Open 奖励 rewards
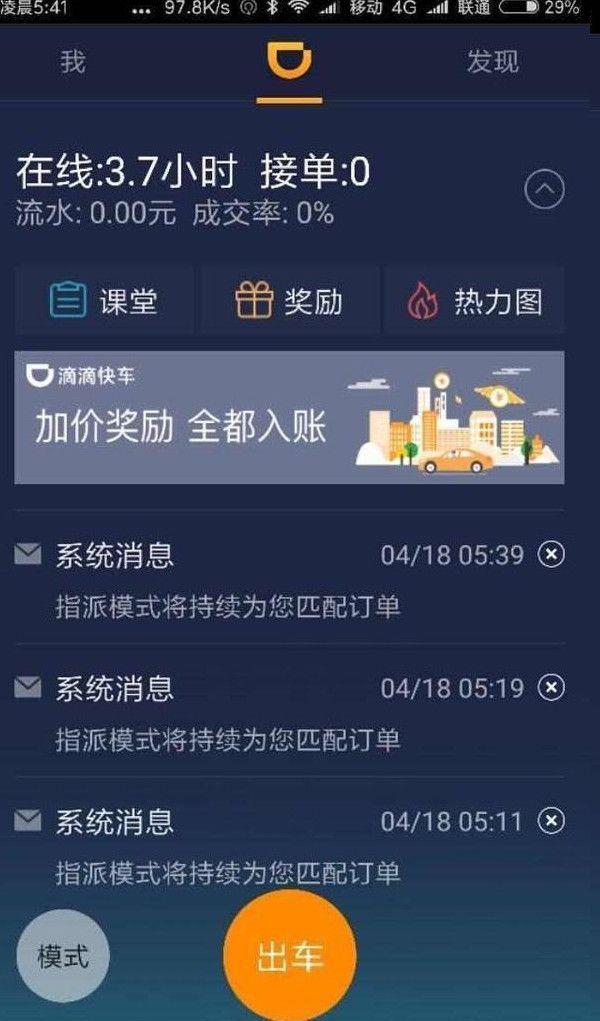Screen dimensions: 600x1021 point(289,301)
